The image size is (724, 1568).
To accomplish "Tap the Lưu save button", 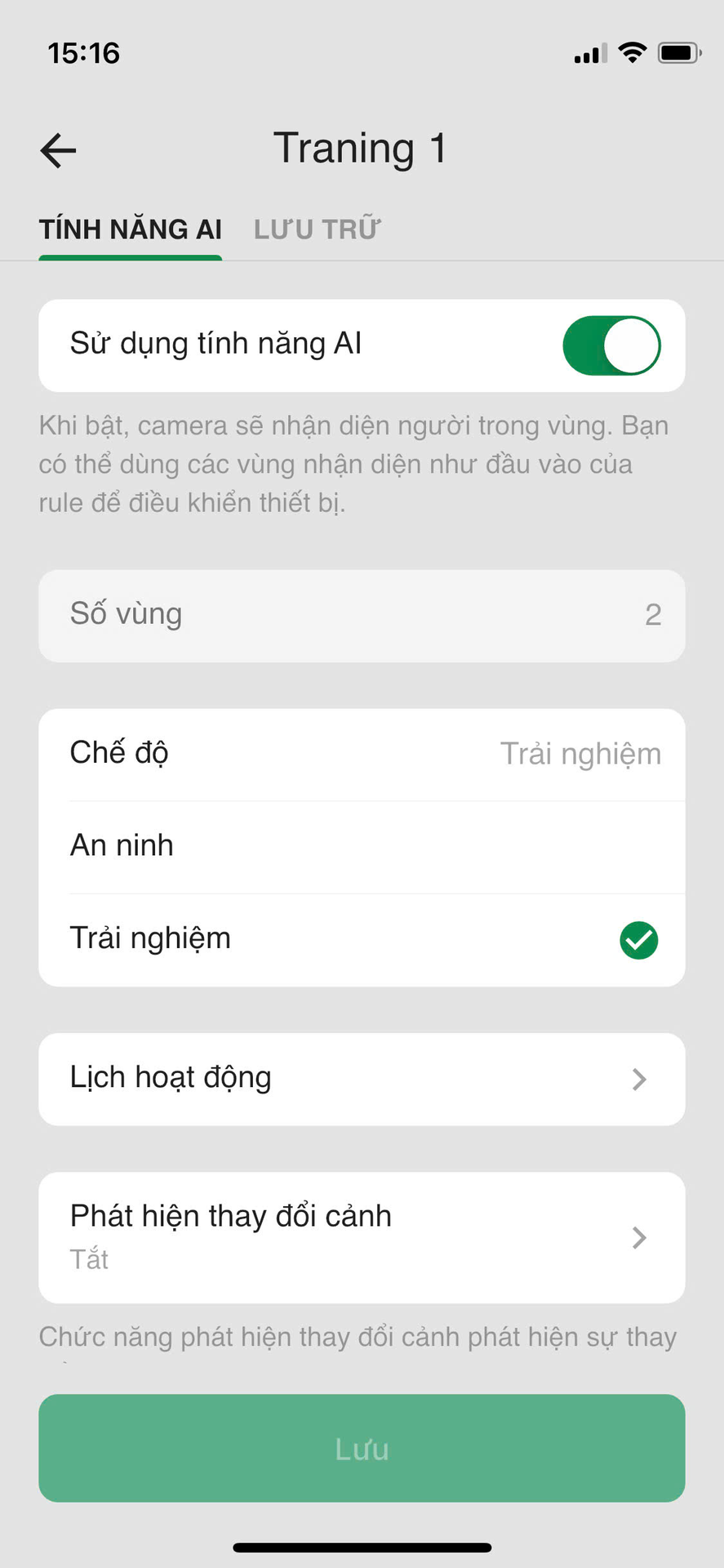I will coord(362,1448).
